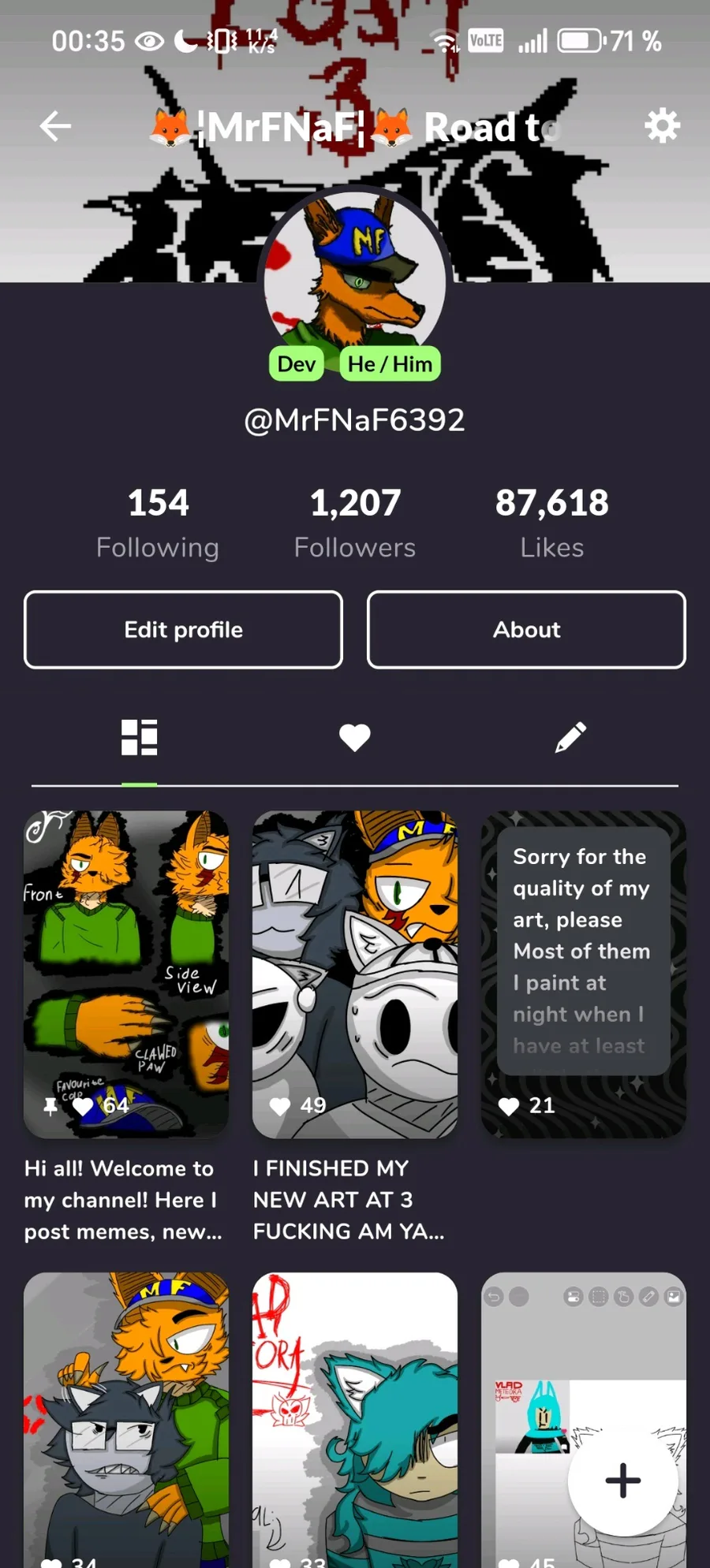710x1568 pixels.
Task: Create a new post with plus button
Action: pyautogui.click(x=623, y=1480)
